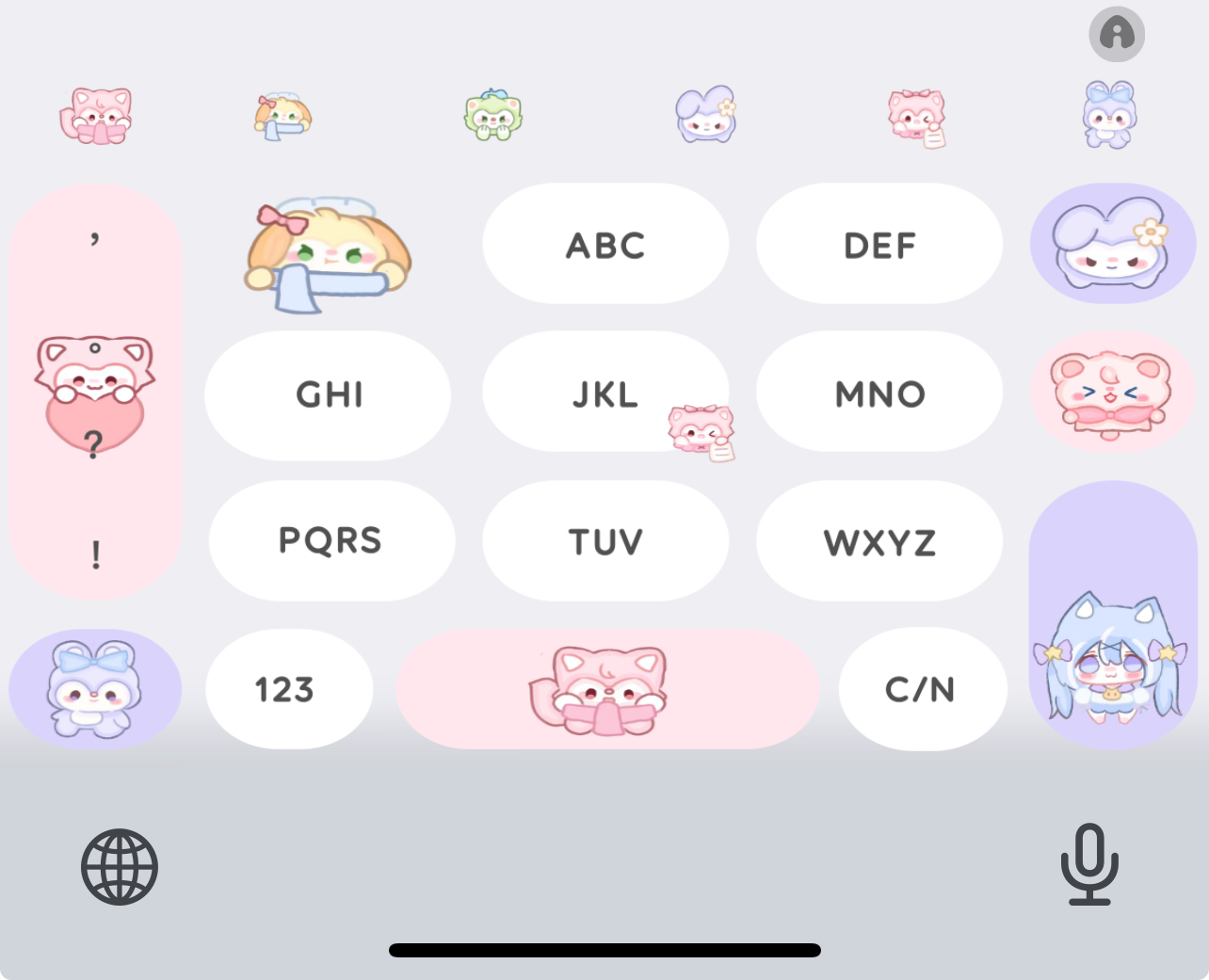
Task: Tap the TUV key
Action: (605, 541)
